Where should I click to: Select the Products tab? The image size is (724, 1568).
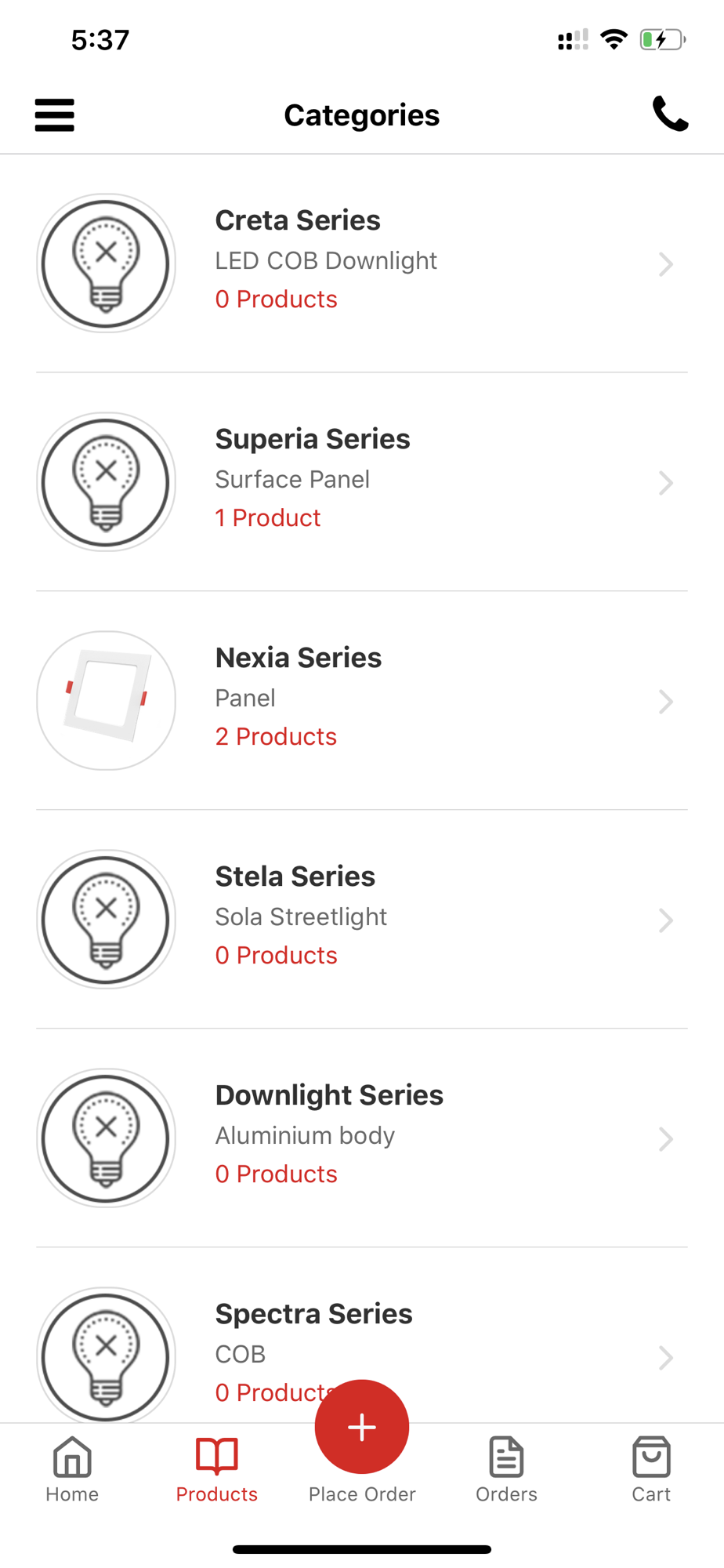217,1470
